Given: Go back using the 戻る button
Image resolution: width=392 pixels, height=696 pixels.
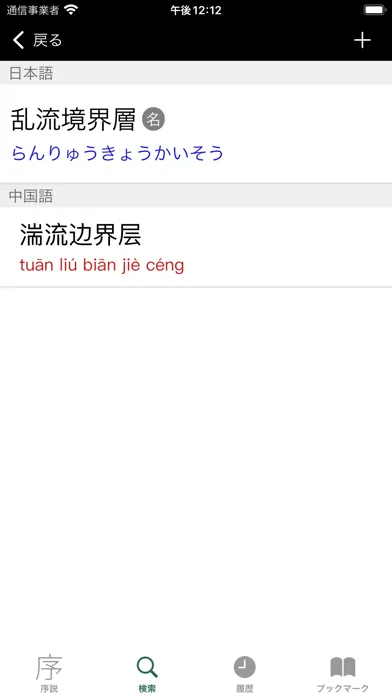Looking at the screenshot, I should click(38, 40).
